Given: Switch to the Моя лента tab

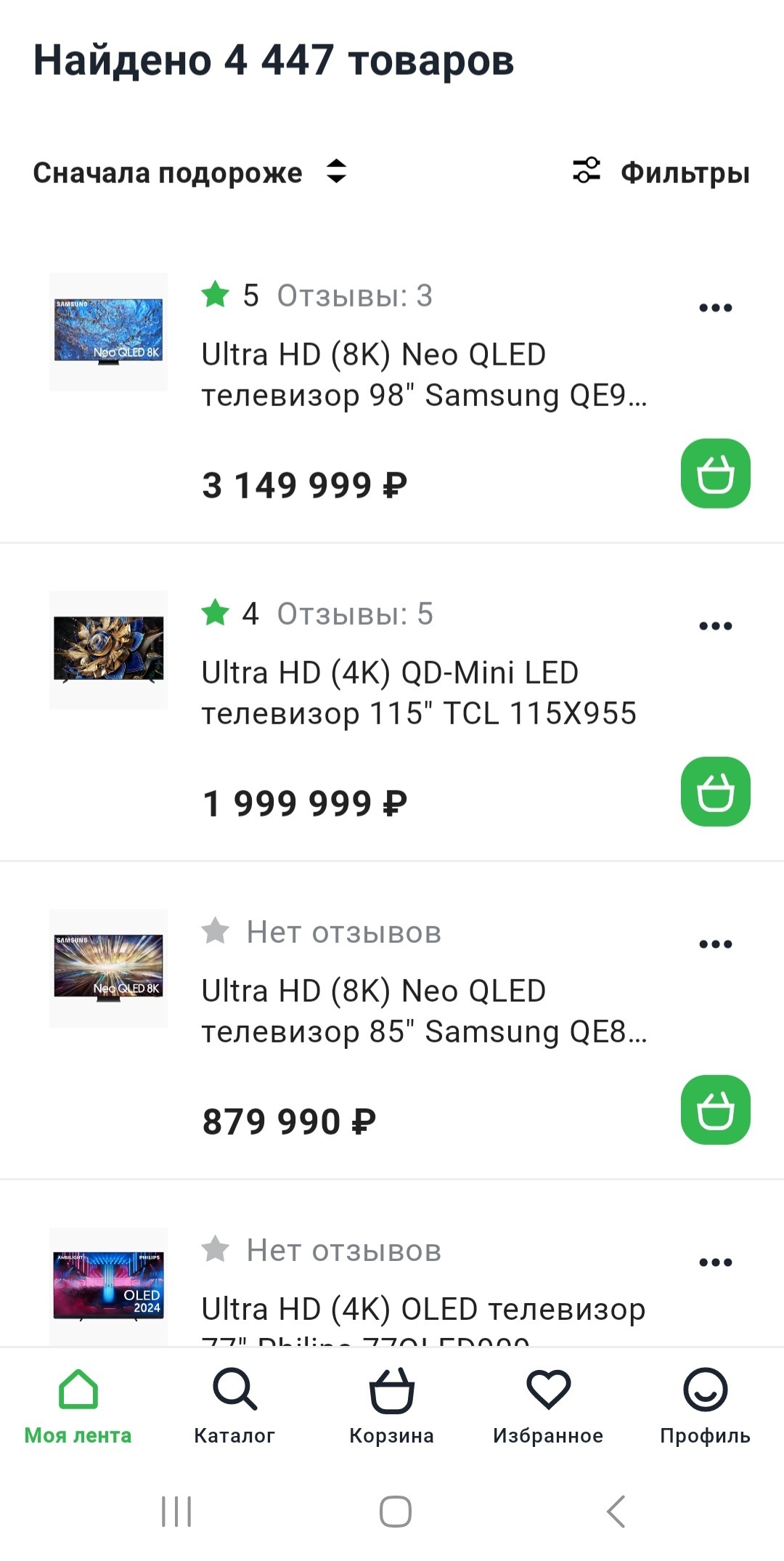Looking at the screenshot, I should [x=78, y=1406].
